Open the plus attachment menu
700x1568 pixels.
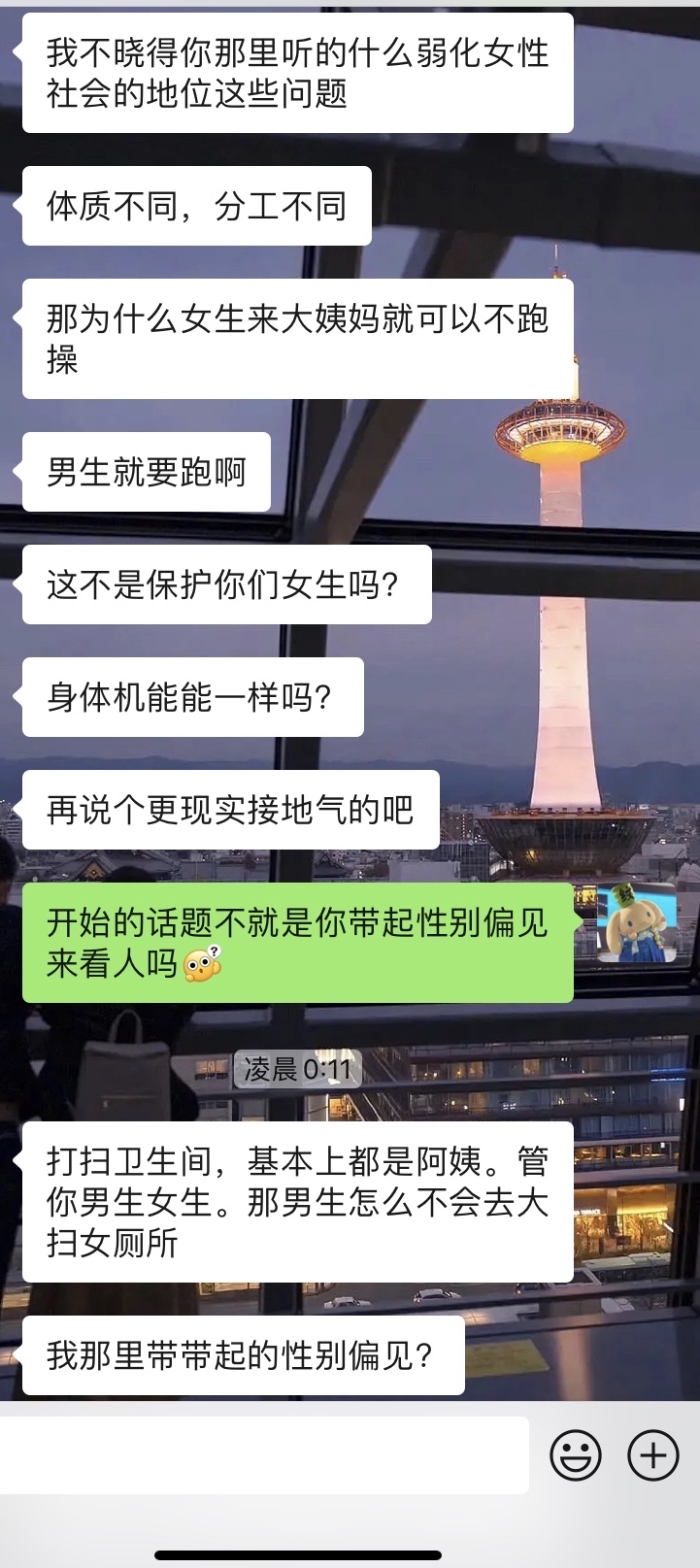click(x=652, y=1455)
